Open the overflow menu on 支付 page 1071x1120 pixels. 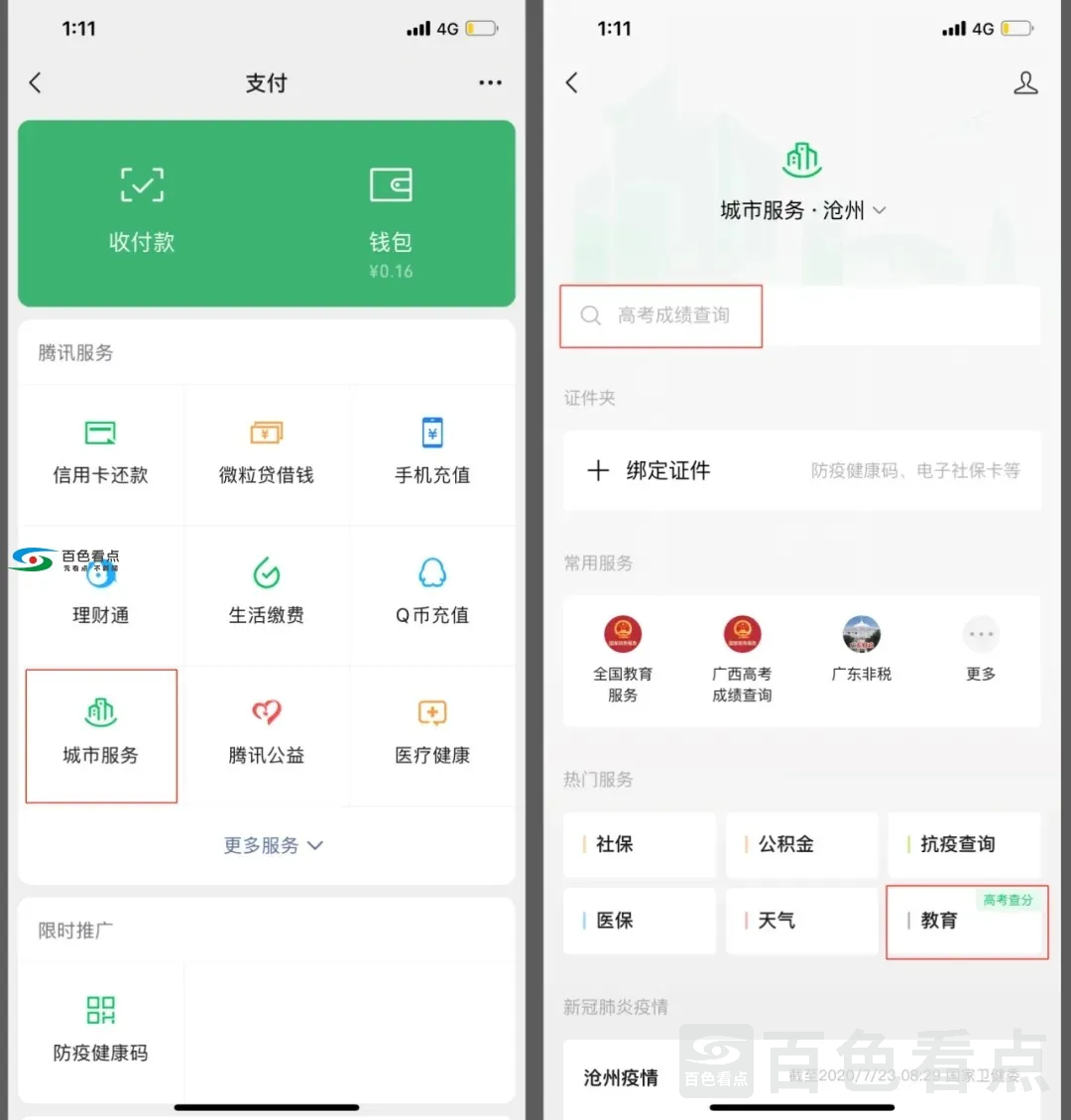point(490,83)
